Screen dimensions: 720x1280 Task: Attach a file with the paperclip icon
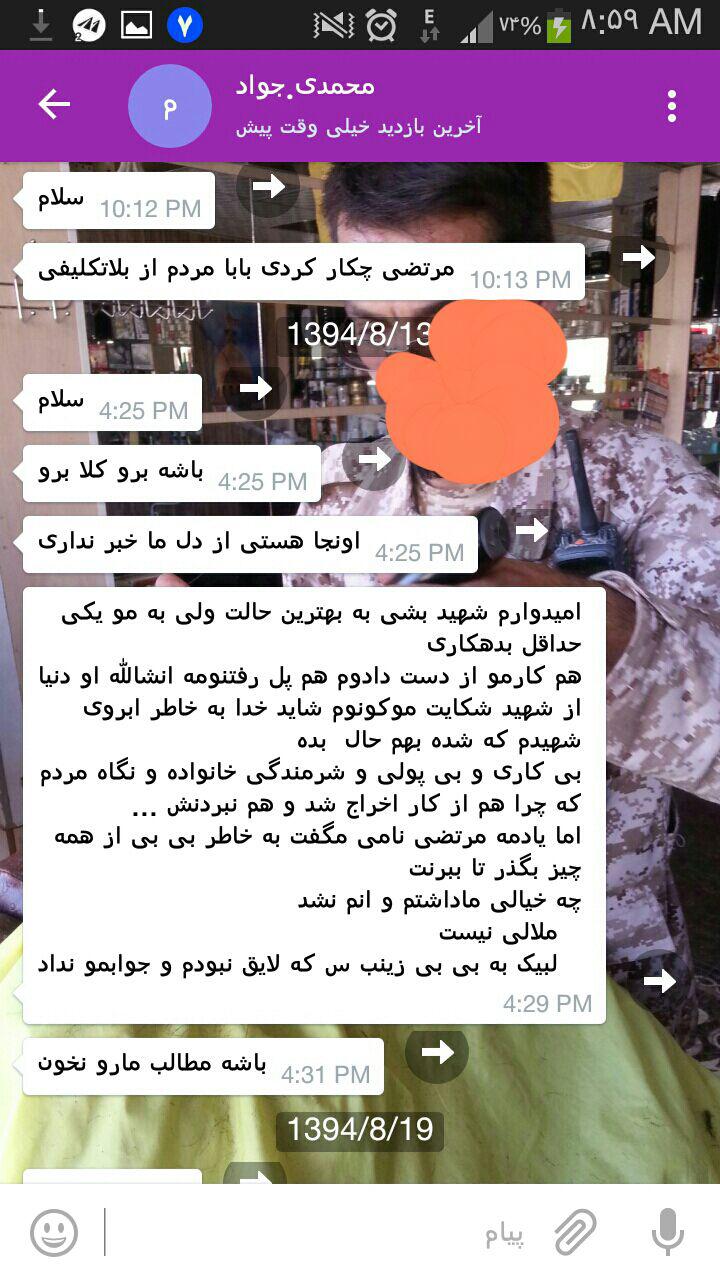(x=575, y=1232)
